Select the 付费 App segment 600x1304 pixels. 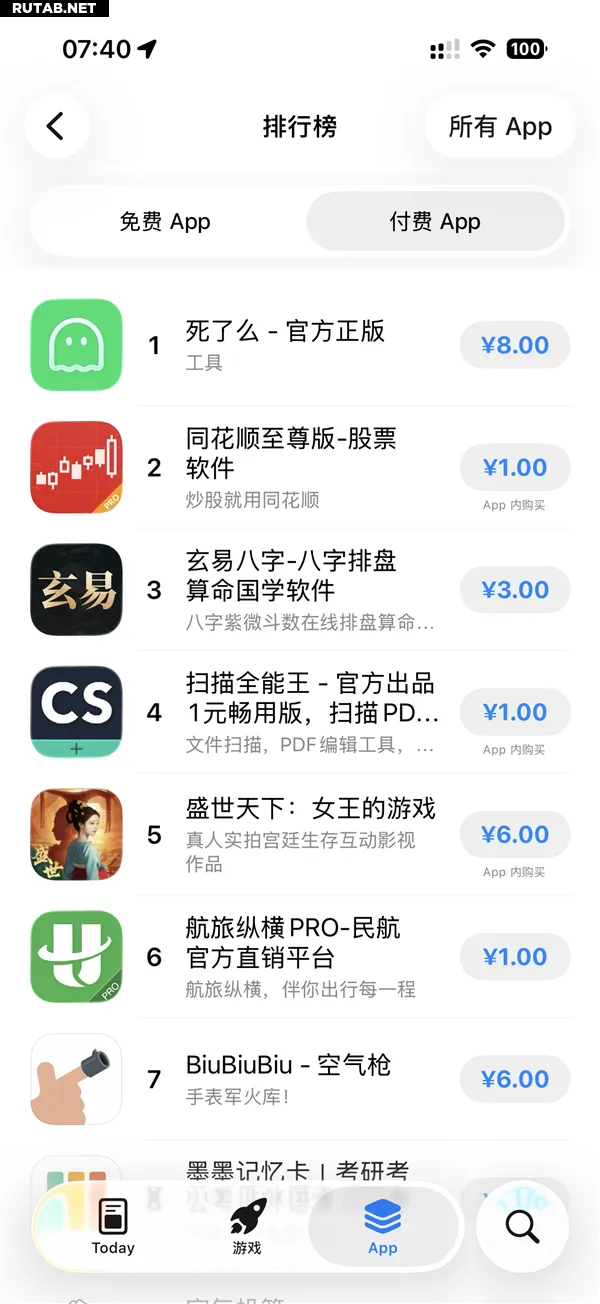click(435, 222)
